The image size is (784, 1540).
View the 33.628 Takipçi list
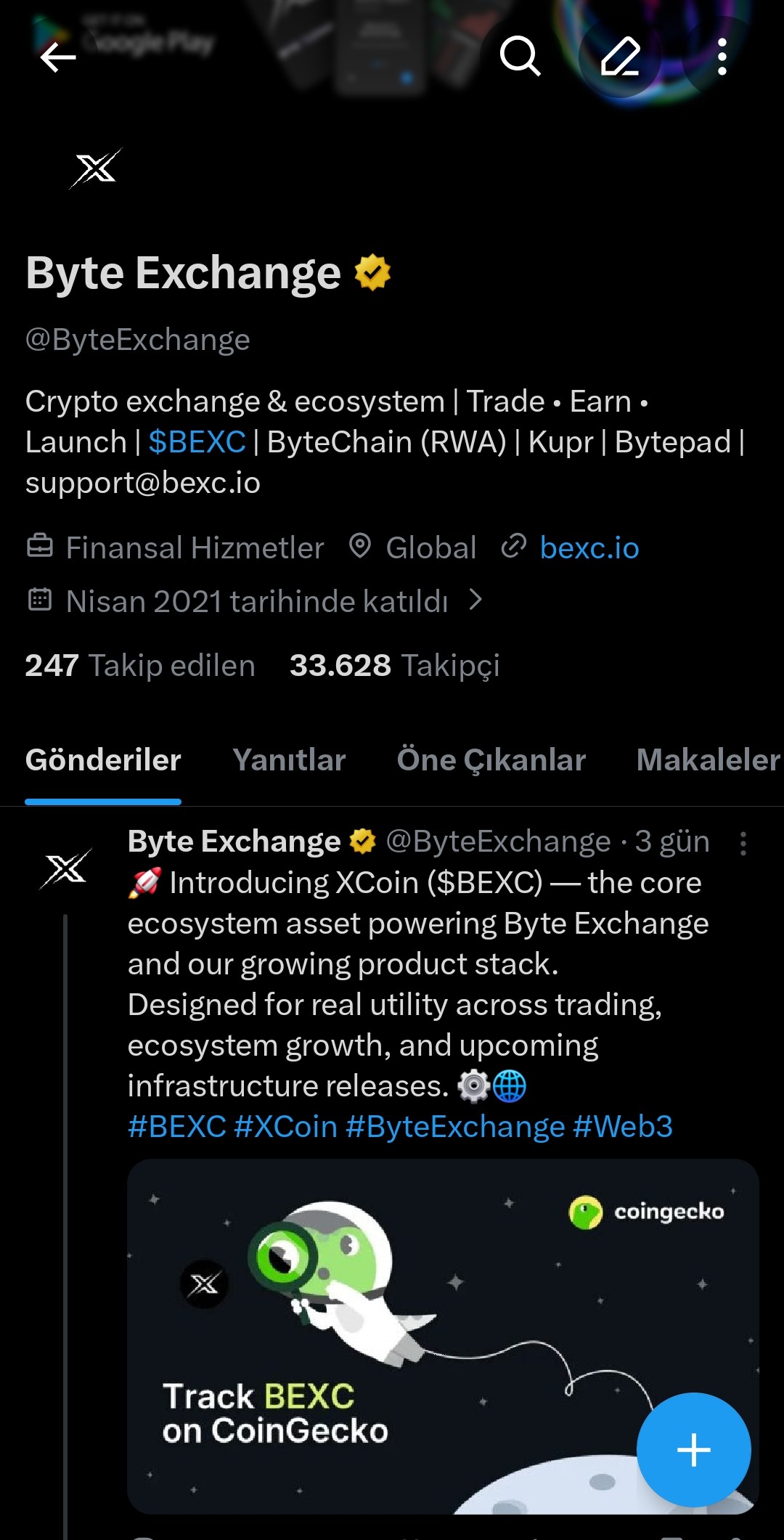394,666
